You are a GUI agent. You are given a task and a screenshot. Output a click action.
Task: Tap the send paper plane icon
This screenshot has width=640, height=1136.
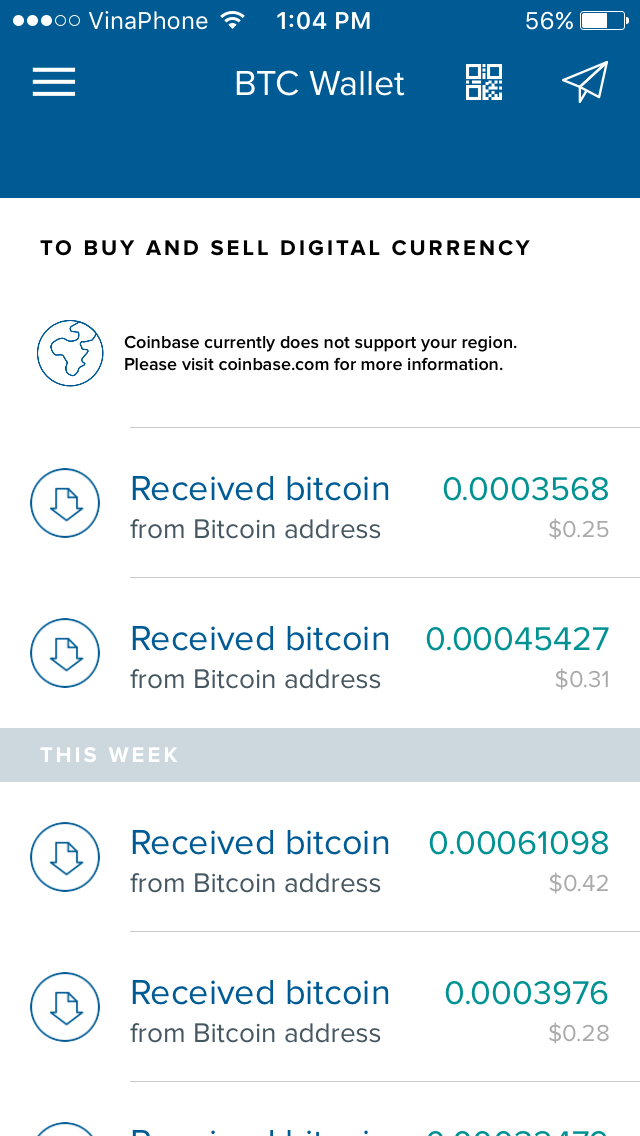tap(585, 82)
